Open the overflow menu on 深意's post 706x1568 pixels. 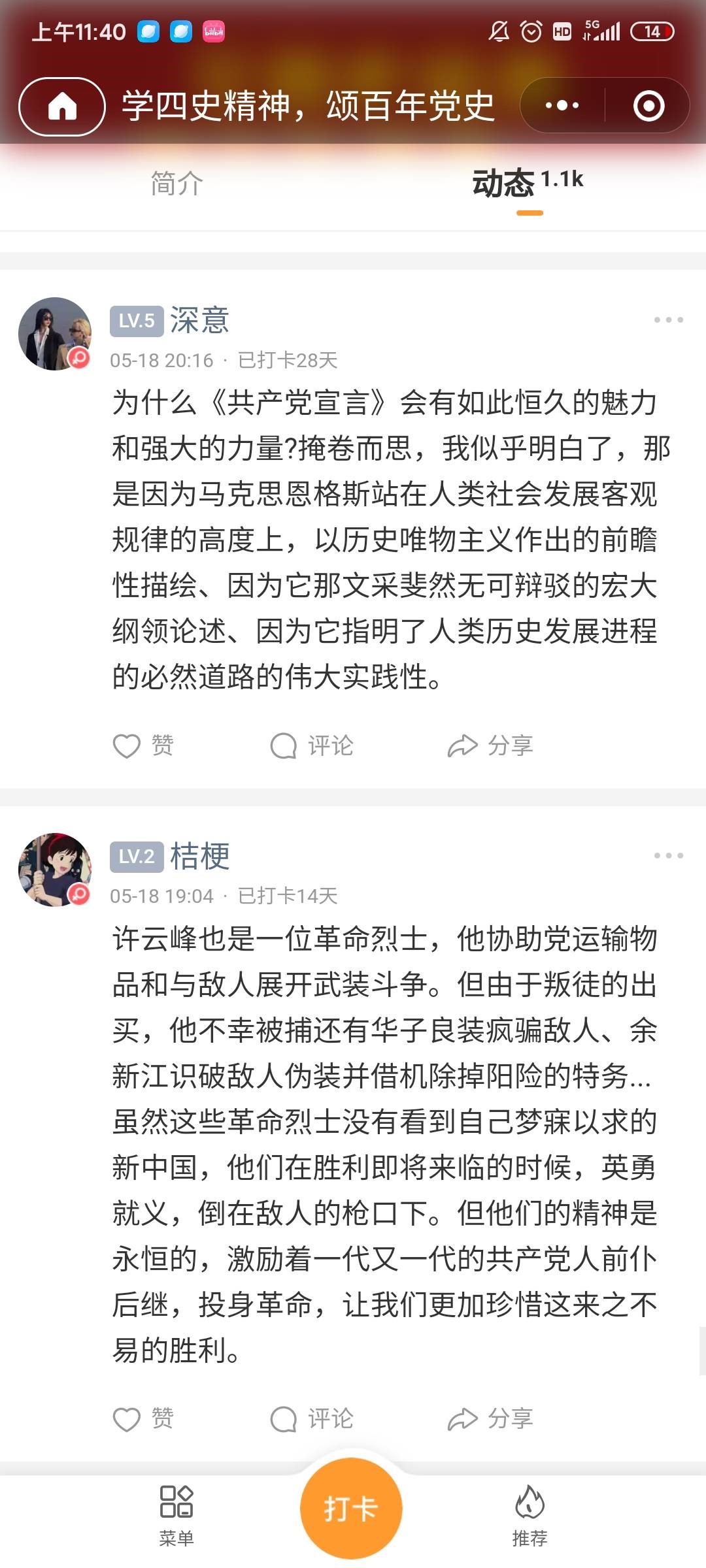tap(668, 320)
